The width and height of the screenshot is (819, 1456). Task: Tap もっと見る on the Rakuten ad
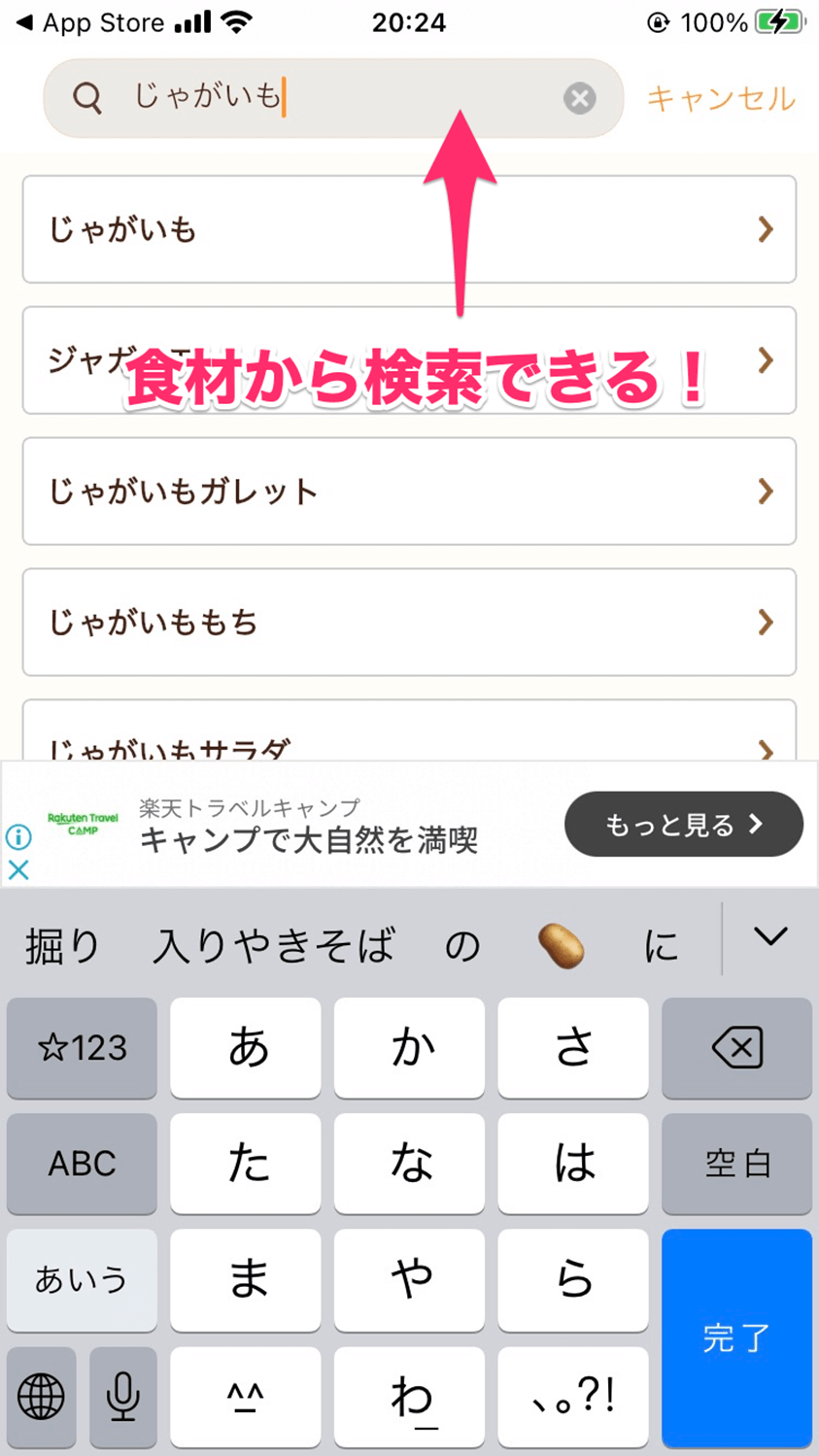pyautogui.click(x=683, y=825)
